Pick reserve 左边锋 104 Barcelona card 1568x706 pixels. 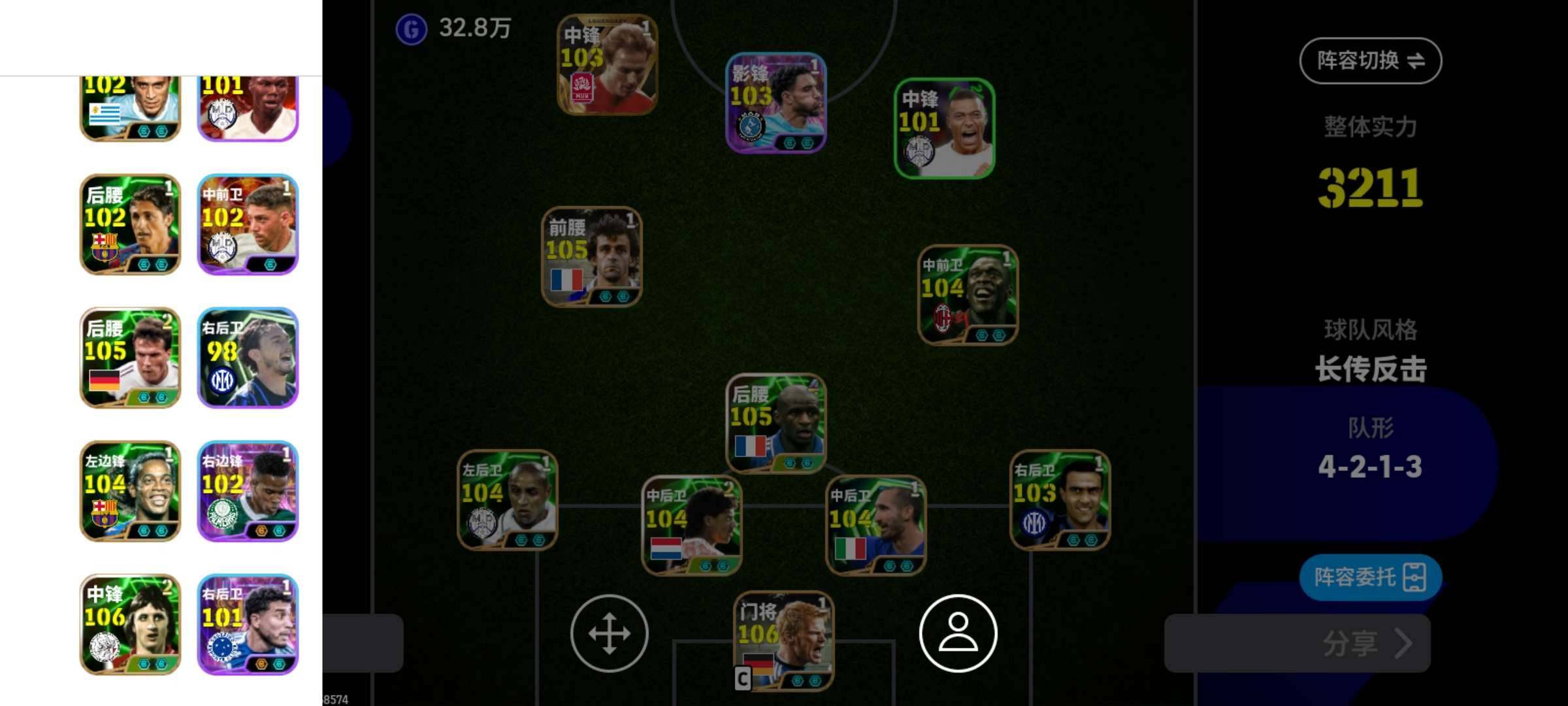click(x=130, y=491)
